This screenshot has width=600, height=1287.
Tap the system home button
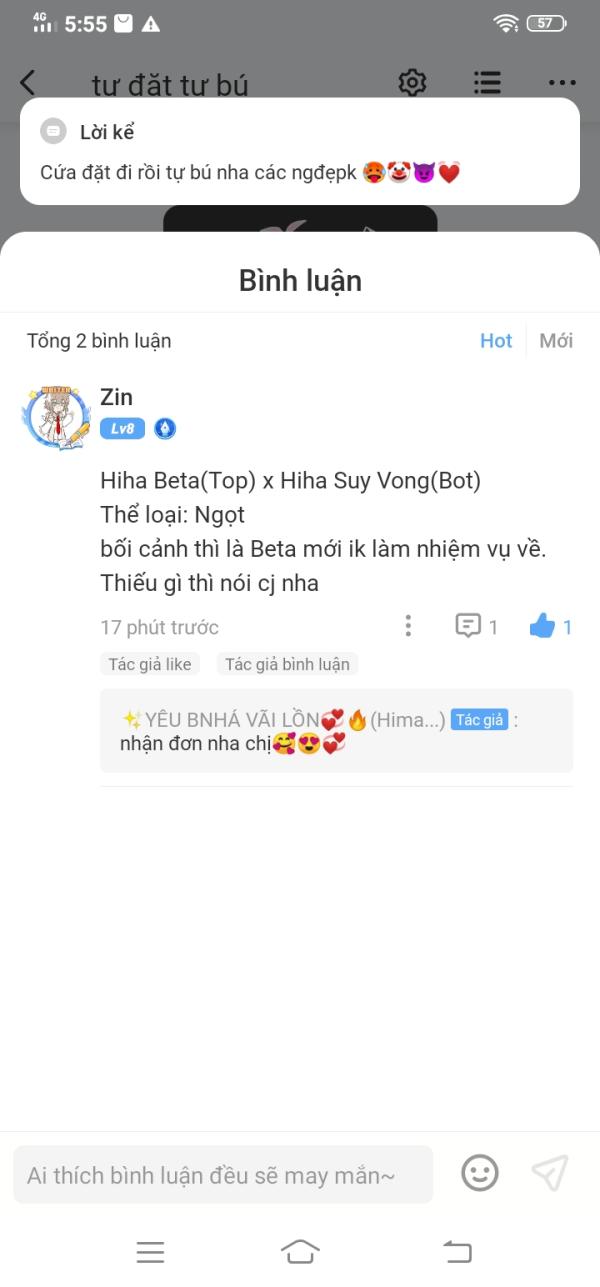pyautogui.click(x=300, y=1251)
